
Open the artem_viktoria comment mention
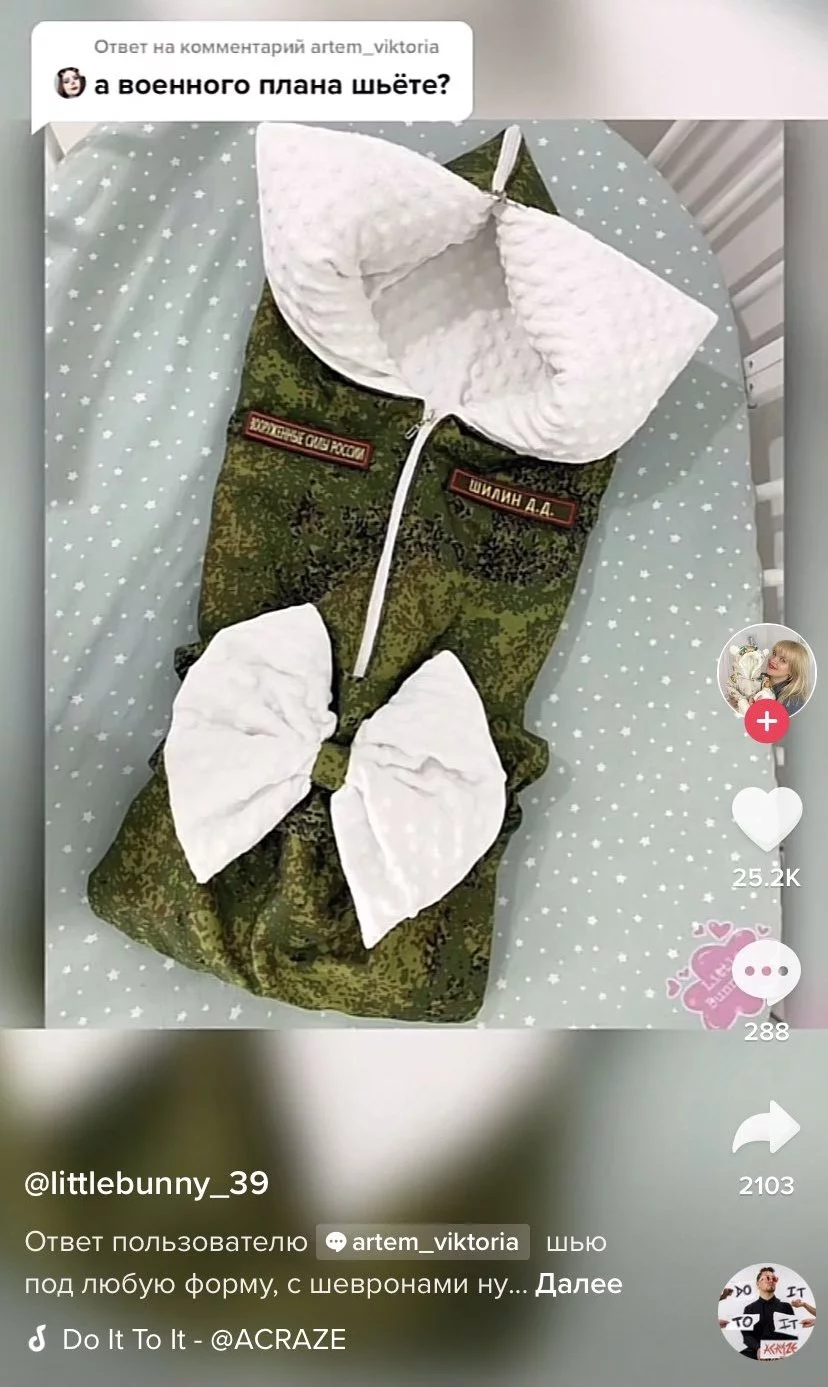(423, 1242)
